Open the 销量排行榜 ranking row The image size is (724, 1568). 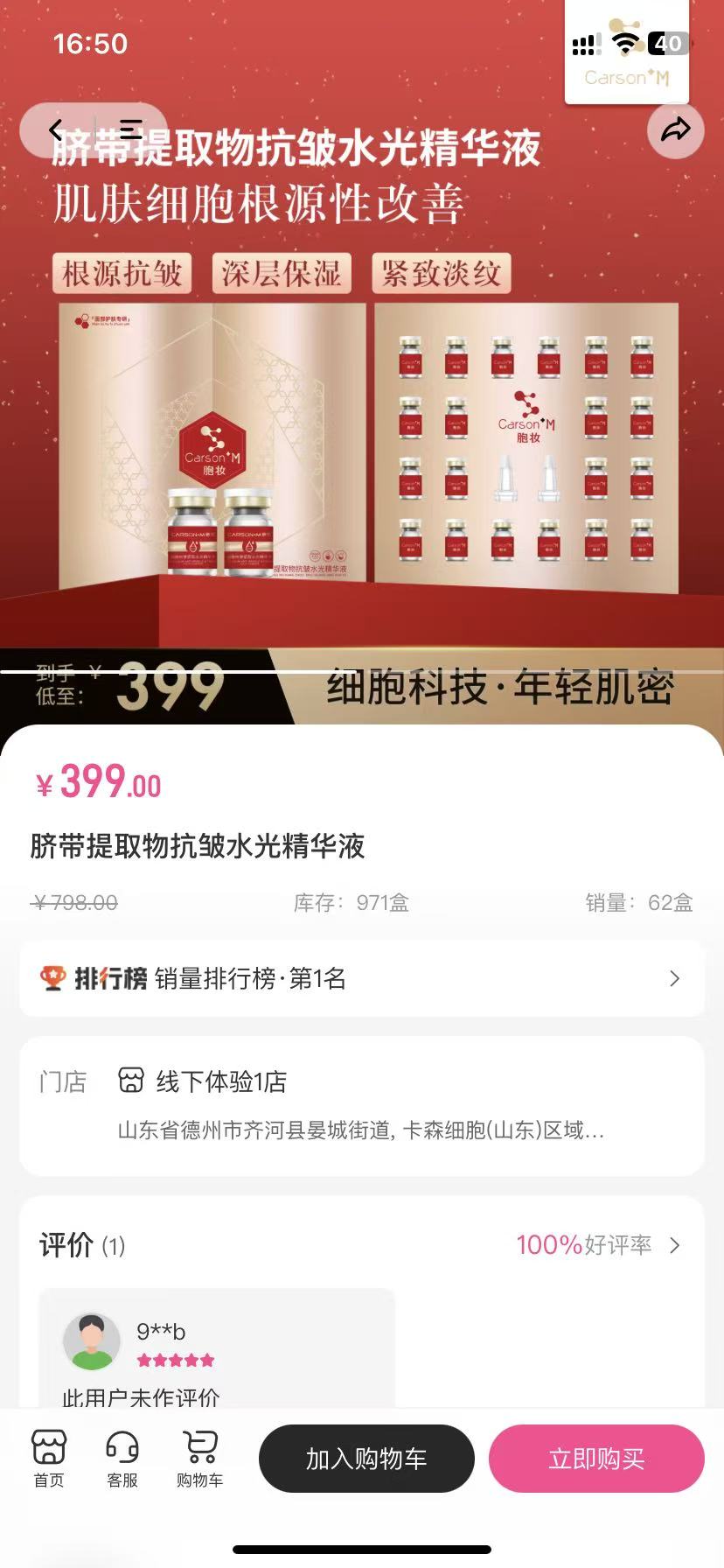tap(362, 978)
